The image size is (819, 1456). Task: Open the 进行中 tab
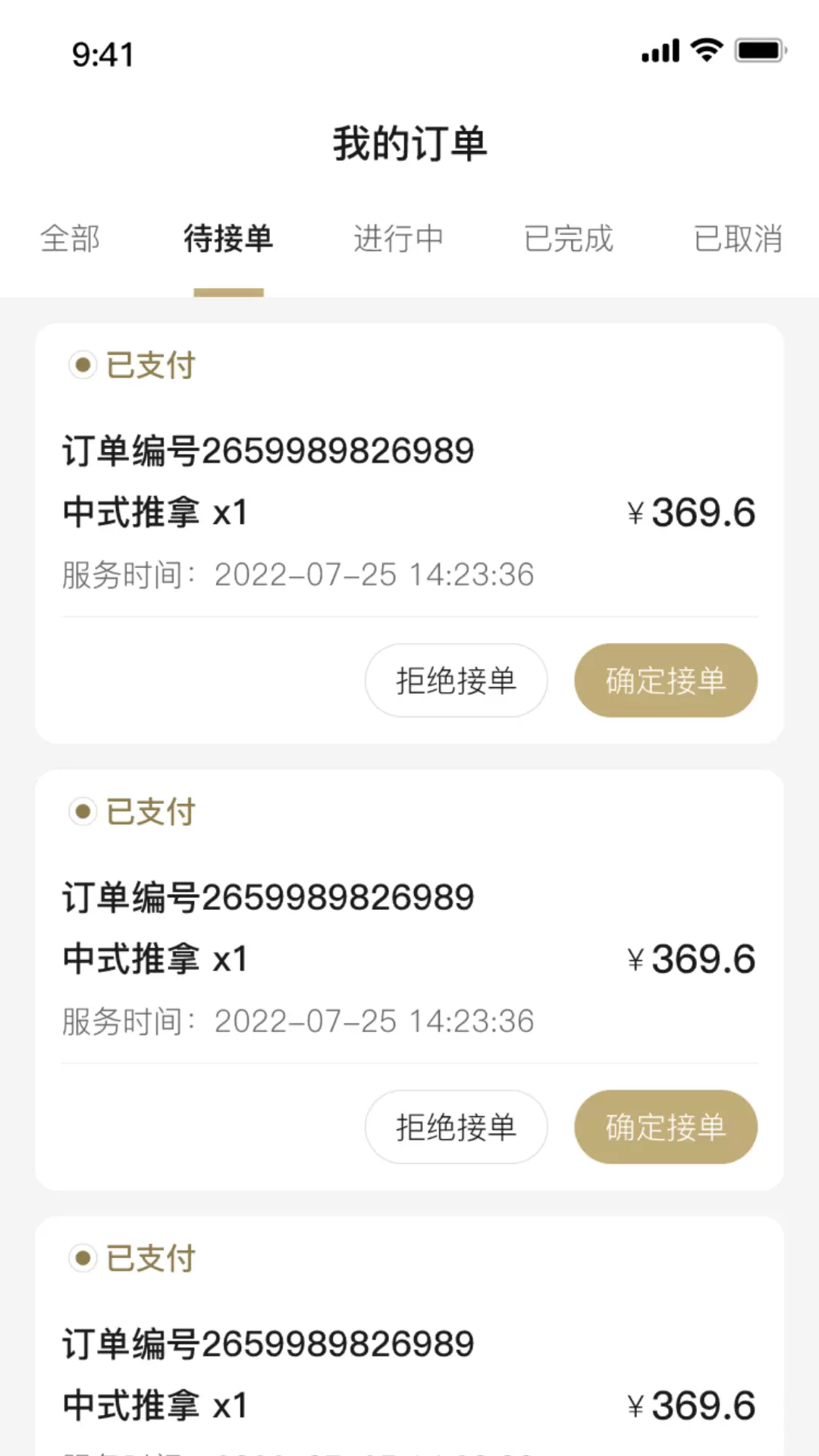coord(399,239)
